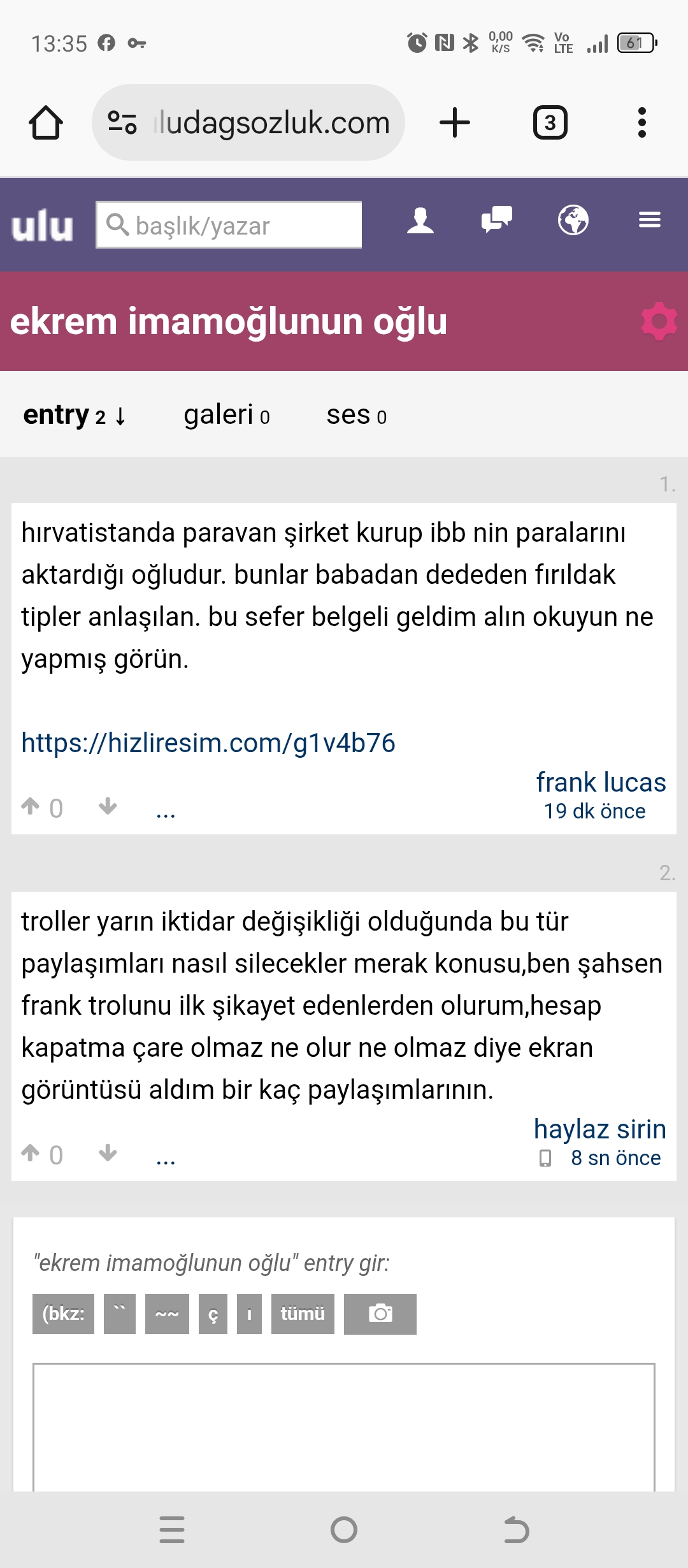This screenshot has width=688, height=1568.
Task: Switch to the ses tab
Action: coord(356,416)
